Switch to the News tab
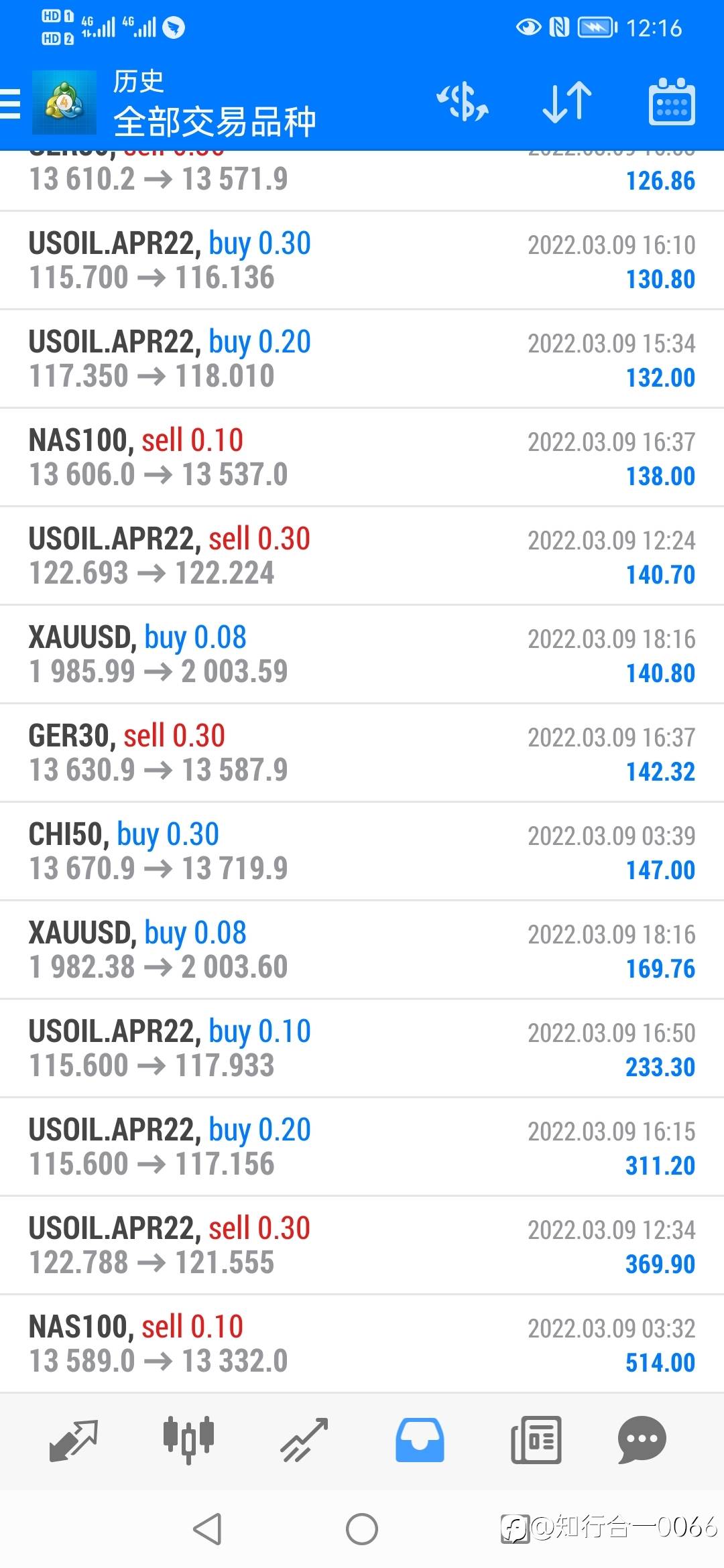 pyautogui.click(x=536, y=1440)
